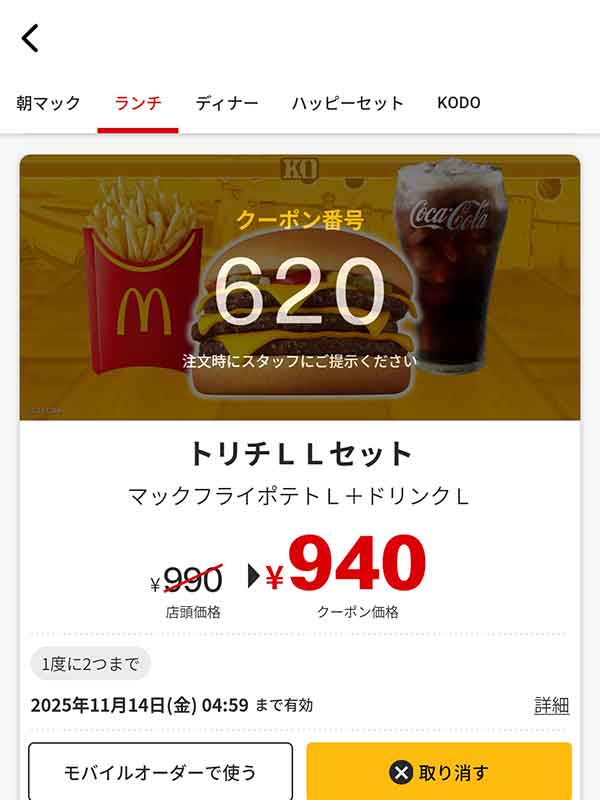This screenshot has width=600, height=800.
Task: Open the KODO tab
Action: point(459,103)
